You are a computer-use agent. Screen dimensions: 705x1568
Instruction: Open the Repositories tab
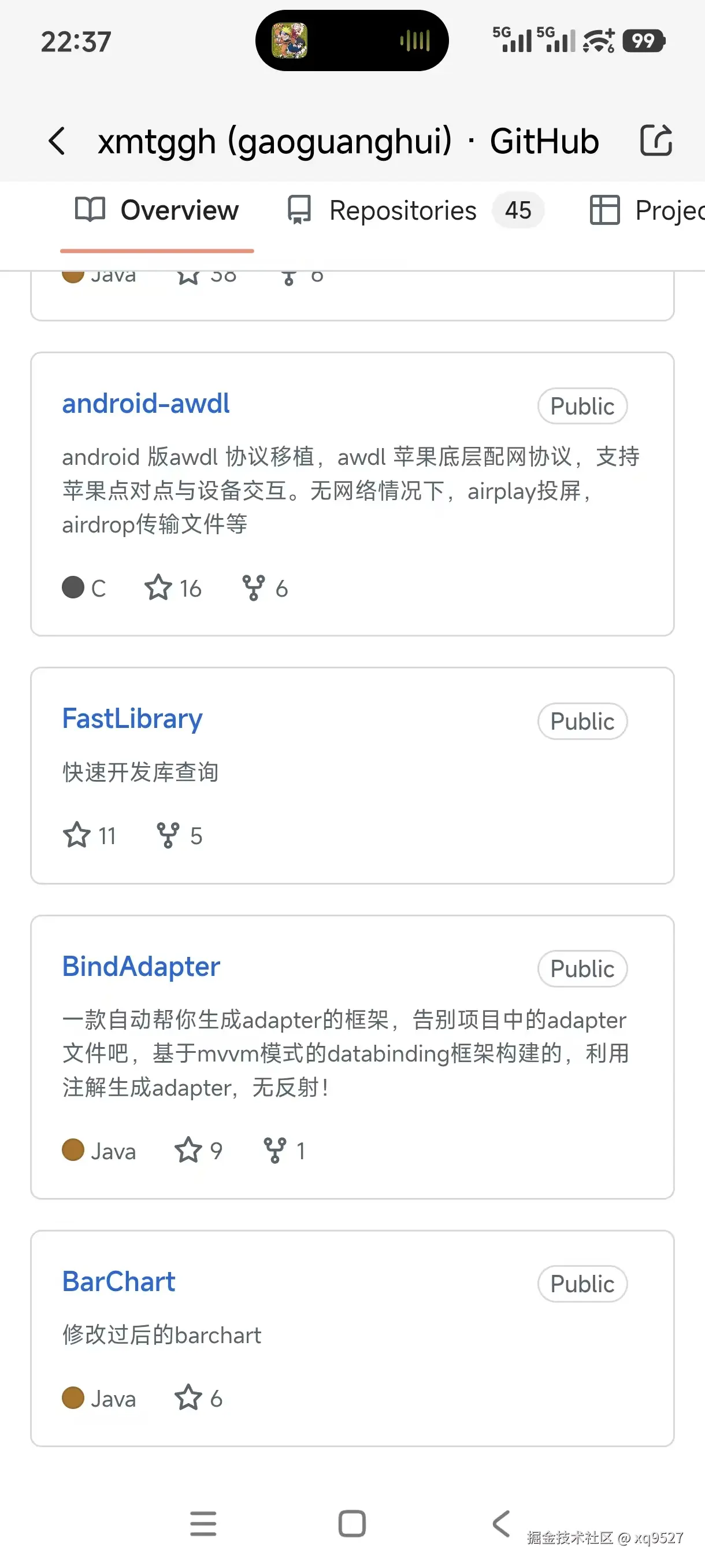[x=414, y=210]
